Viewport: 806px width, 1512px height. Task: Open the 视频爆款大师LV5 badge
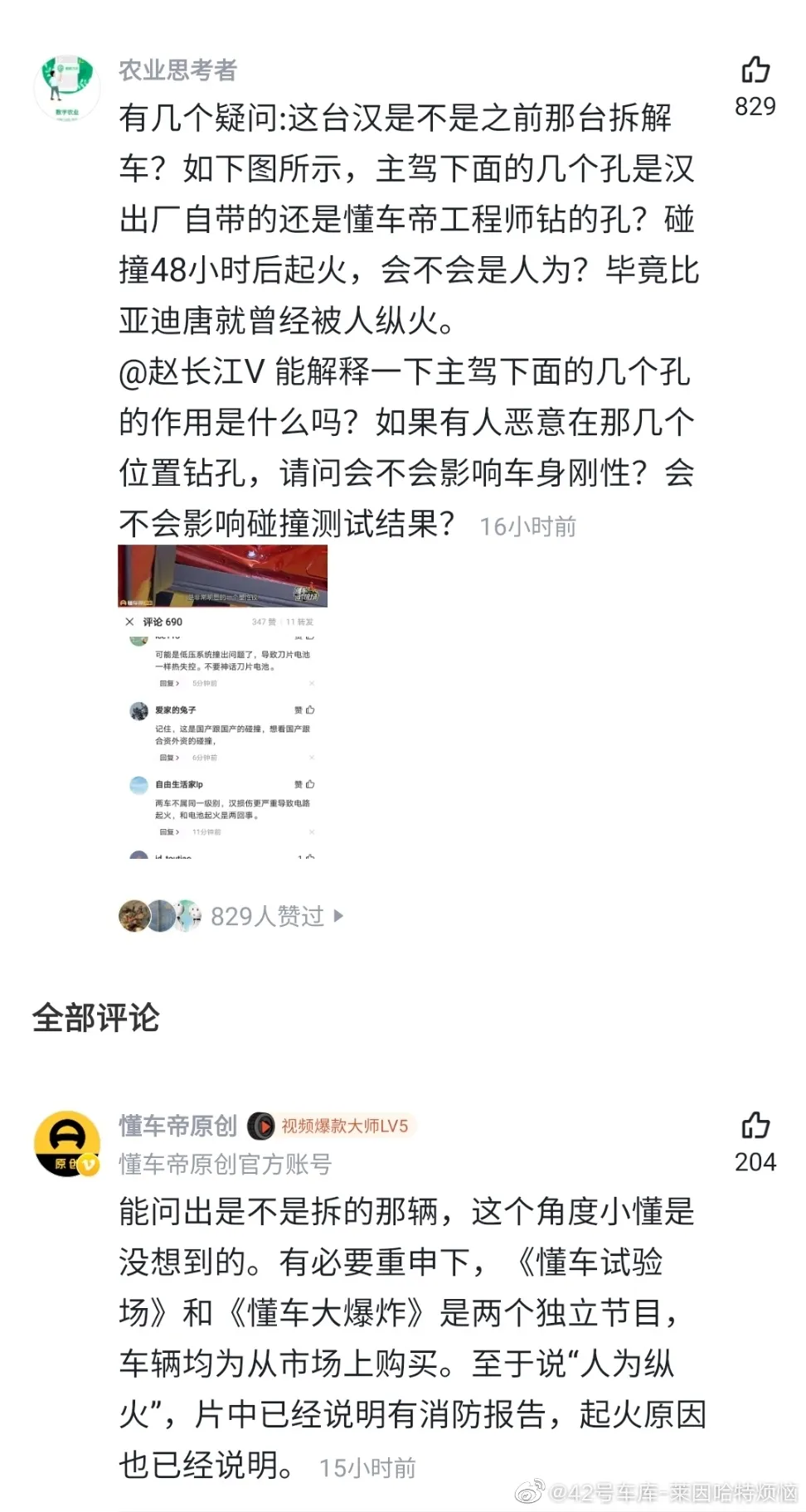click(332, 1126)
